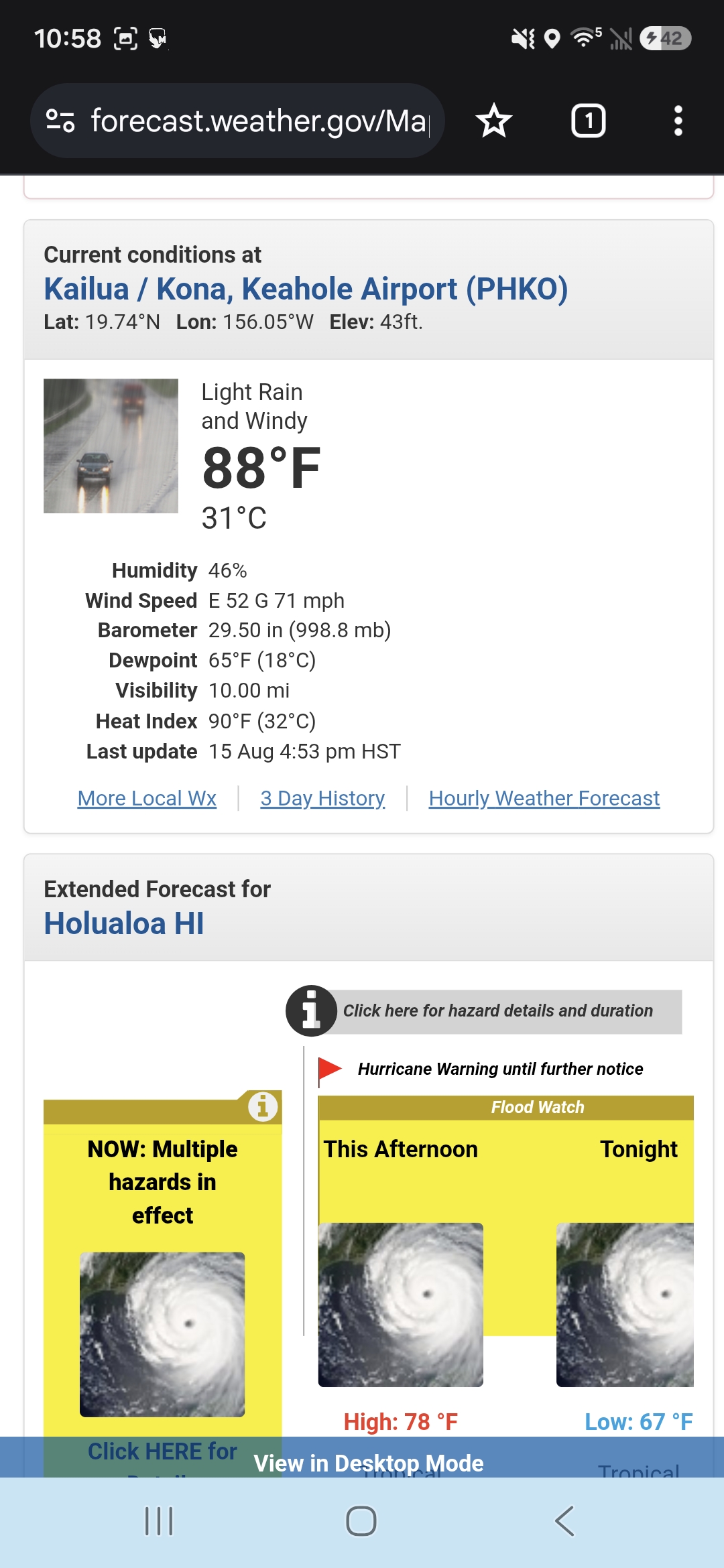Switch to View in Desktop Mode
The width and height of the screenshot is (724, 1568).
click(369, 1463)
